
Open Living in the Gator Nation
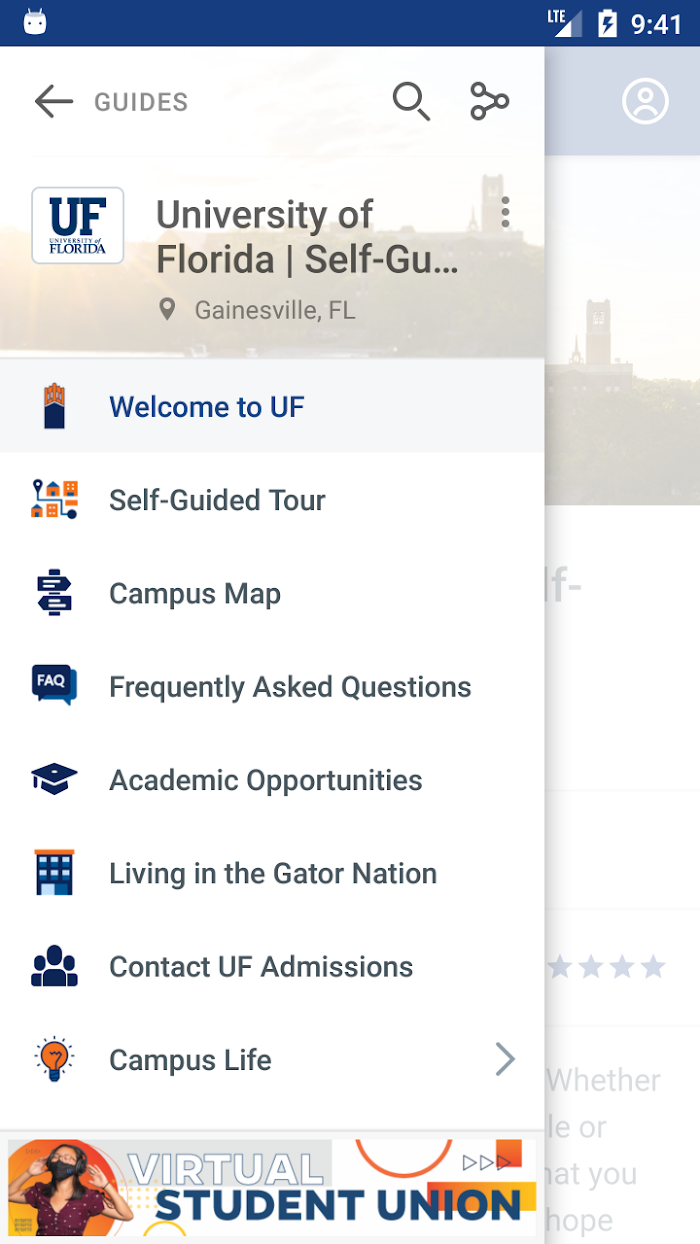(272, 873)
